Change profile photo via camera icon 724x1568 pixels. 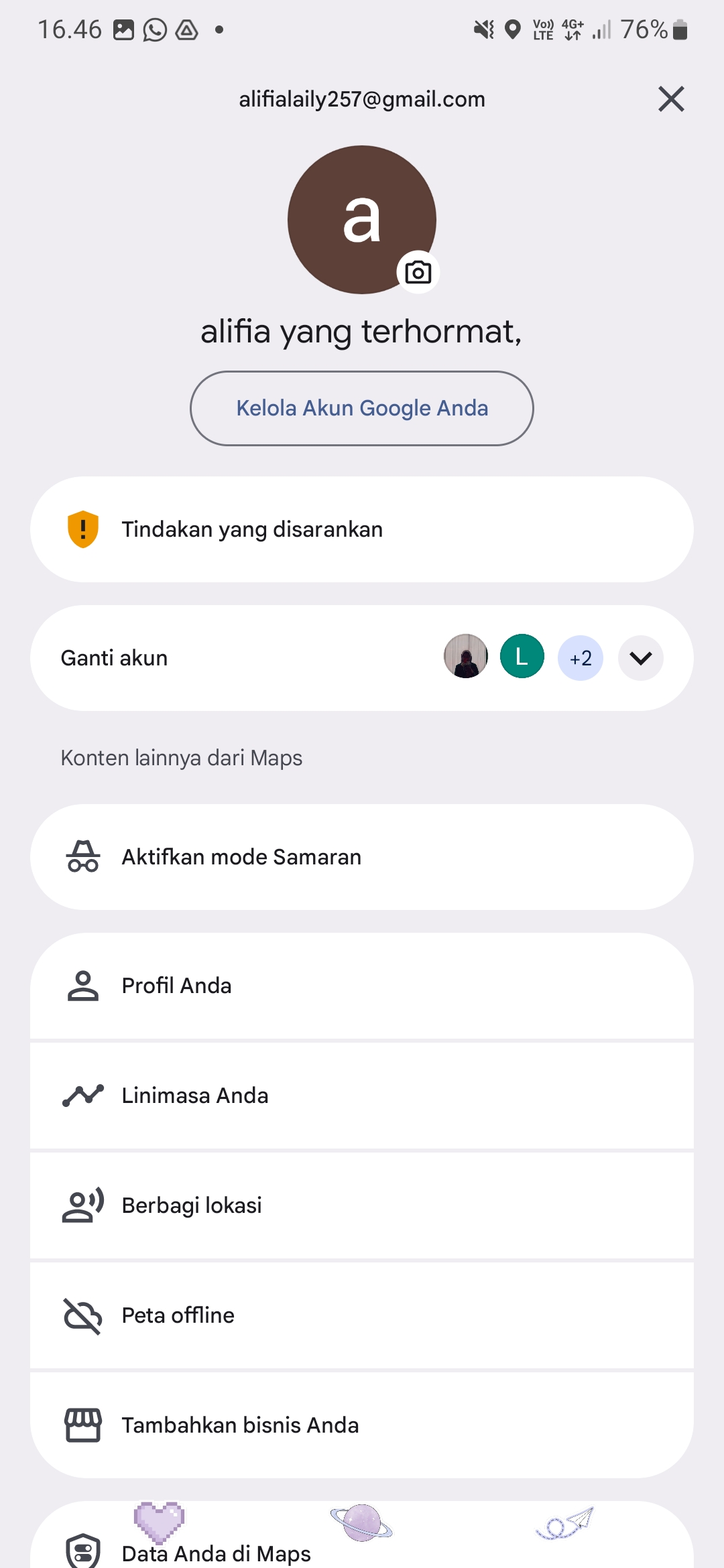click(x=418, y=272)
